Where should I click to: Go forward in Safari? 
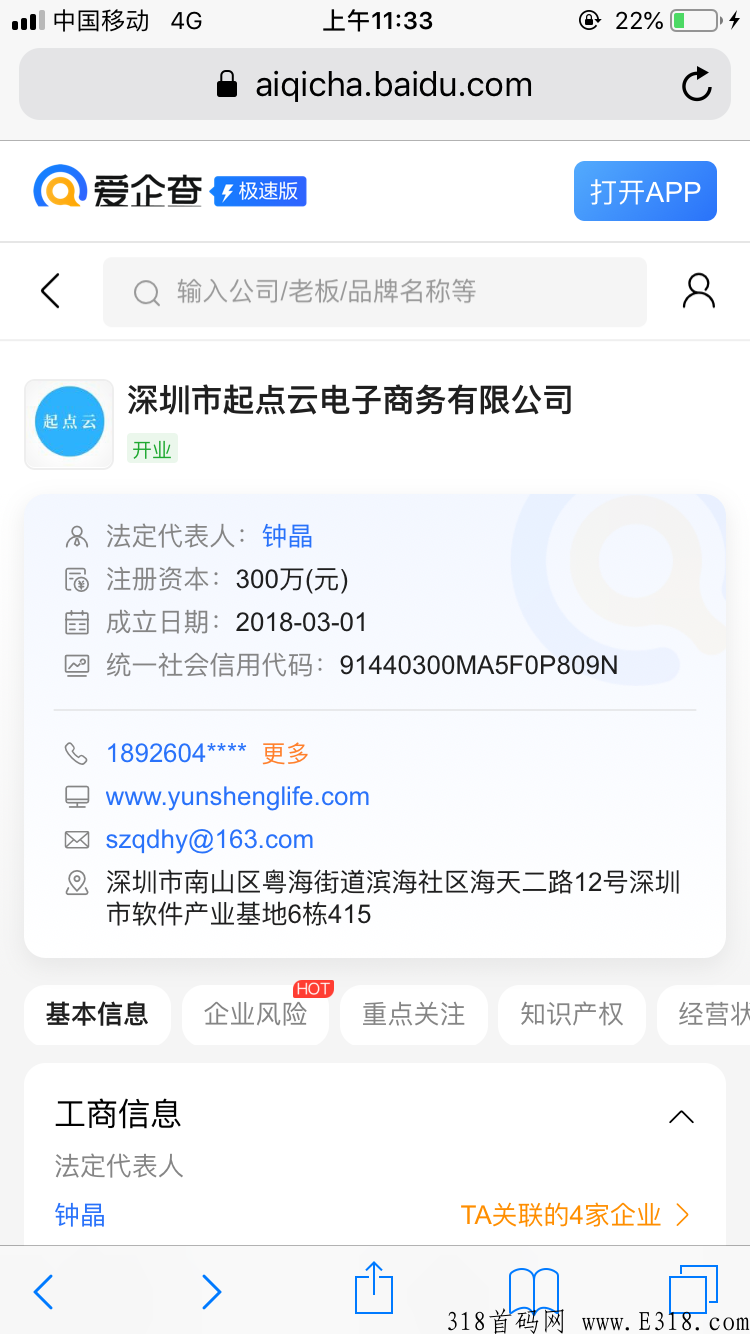point(211,1292)
